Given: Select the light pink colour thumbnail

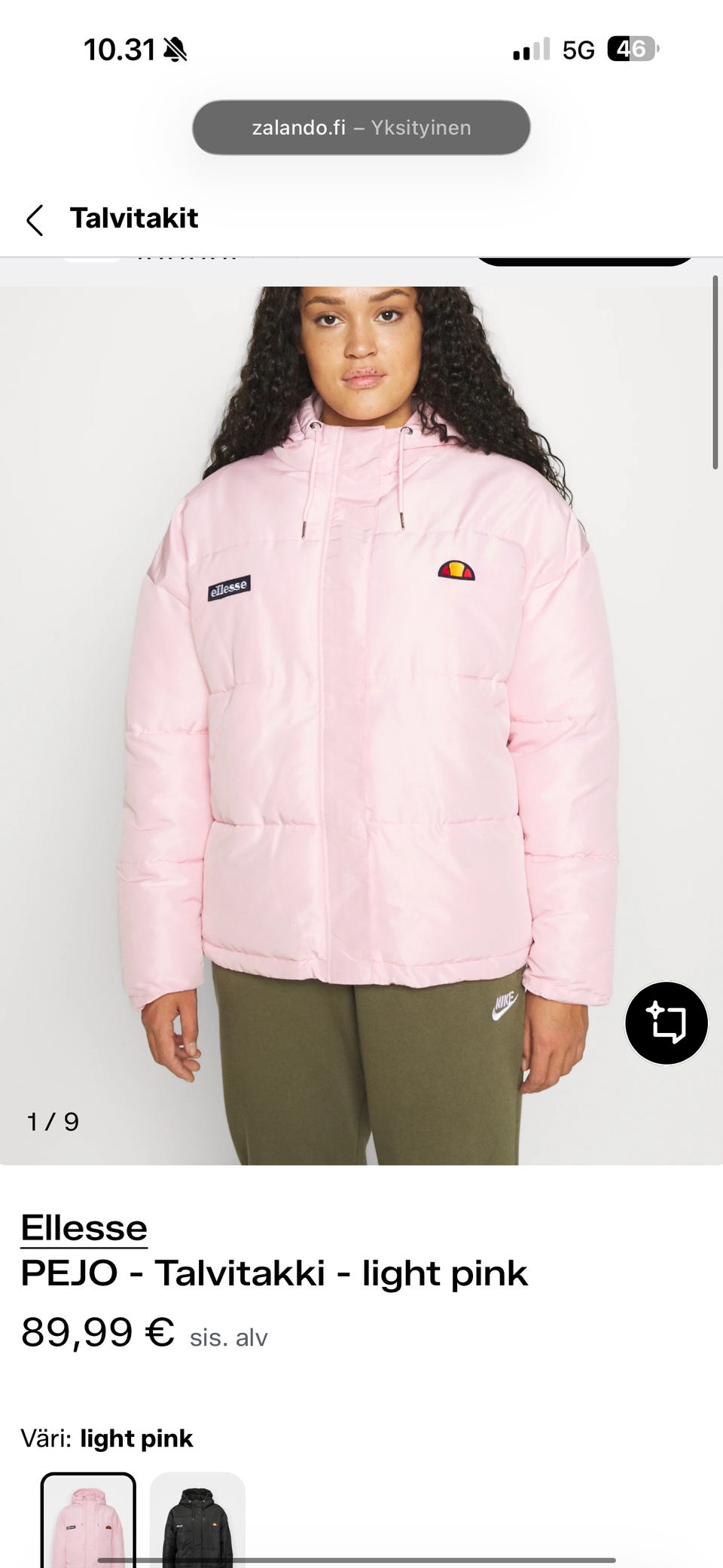Looking at the screenshot, I should click(x=88, y=1521).
